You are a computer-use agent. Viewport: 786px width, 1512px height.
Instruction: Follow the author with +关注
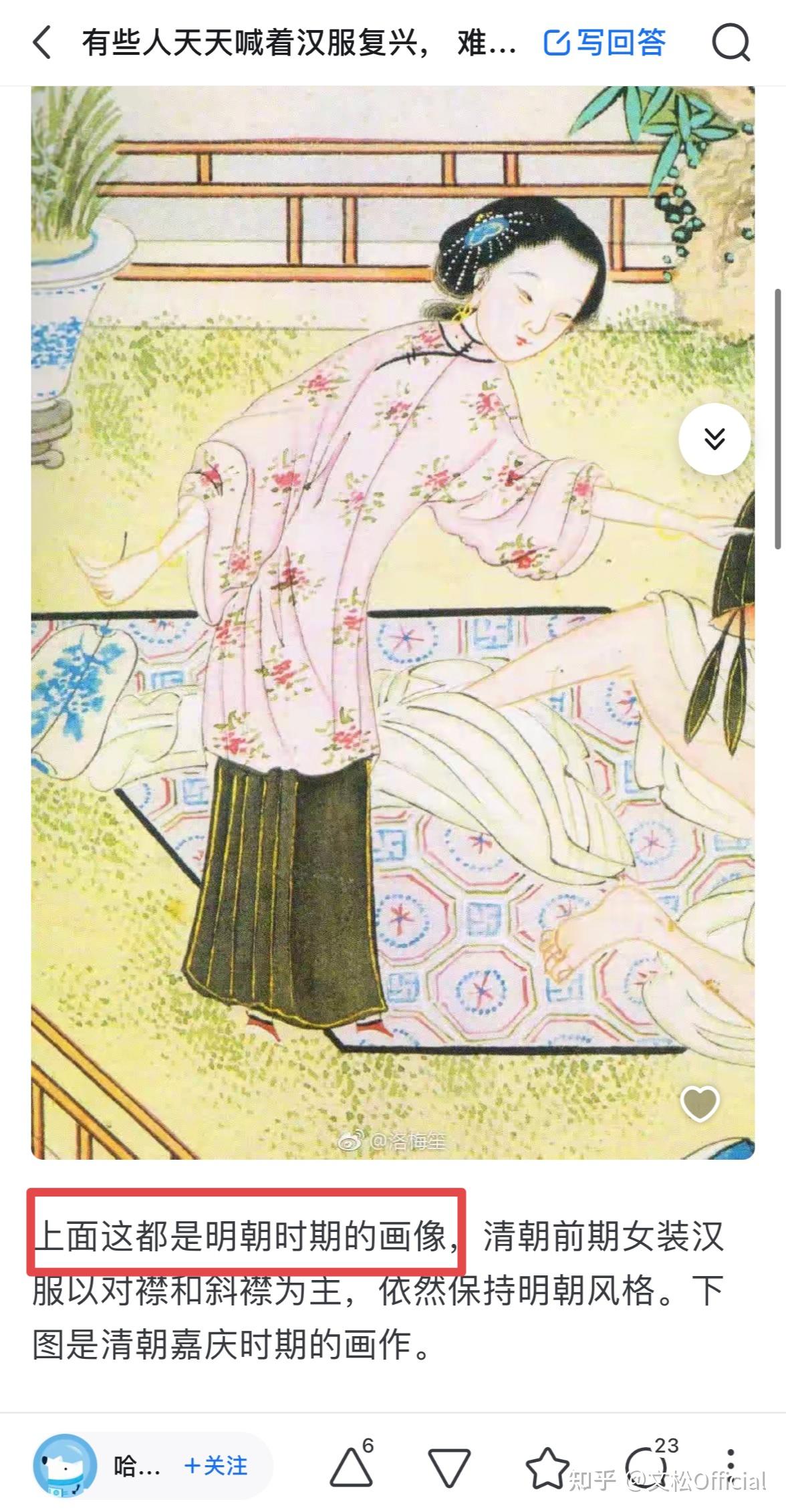point(216,1465)
